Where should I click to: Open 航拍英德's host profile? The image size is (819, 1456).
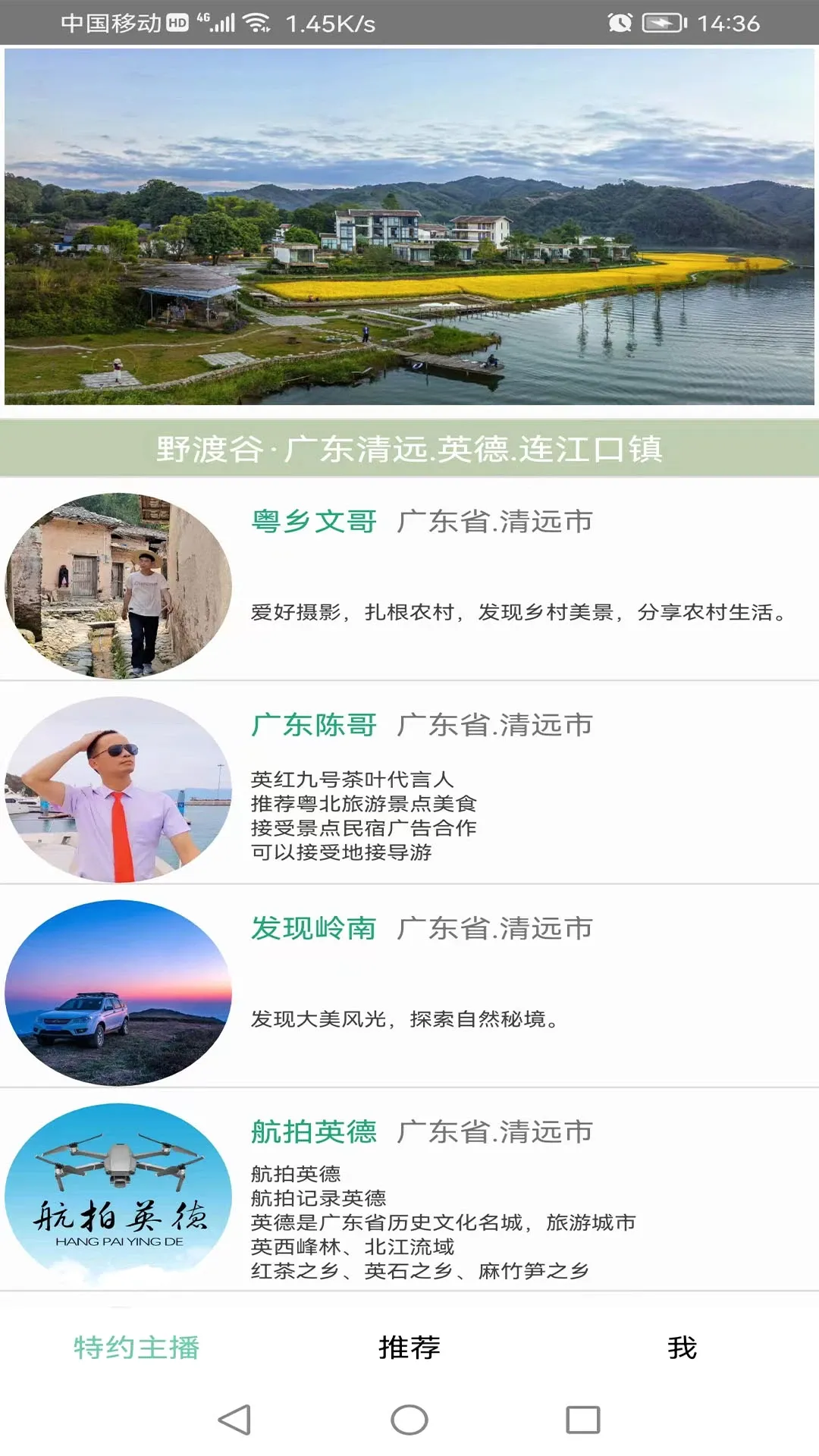pyautogui.click(x=409, y=1189)
